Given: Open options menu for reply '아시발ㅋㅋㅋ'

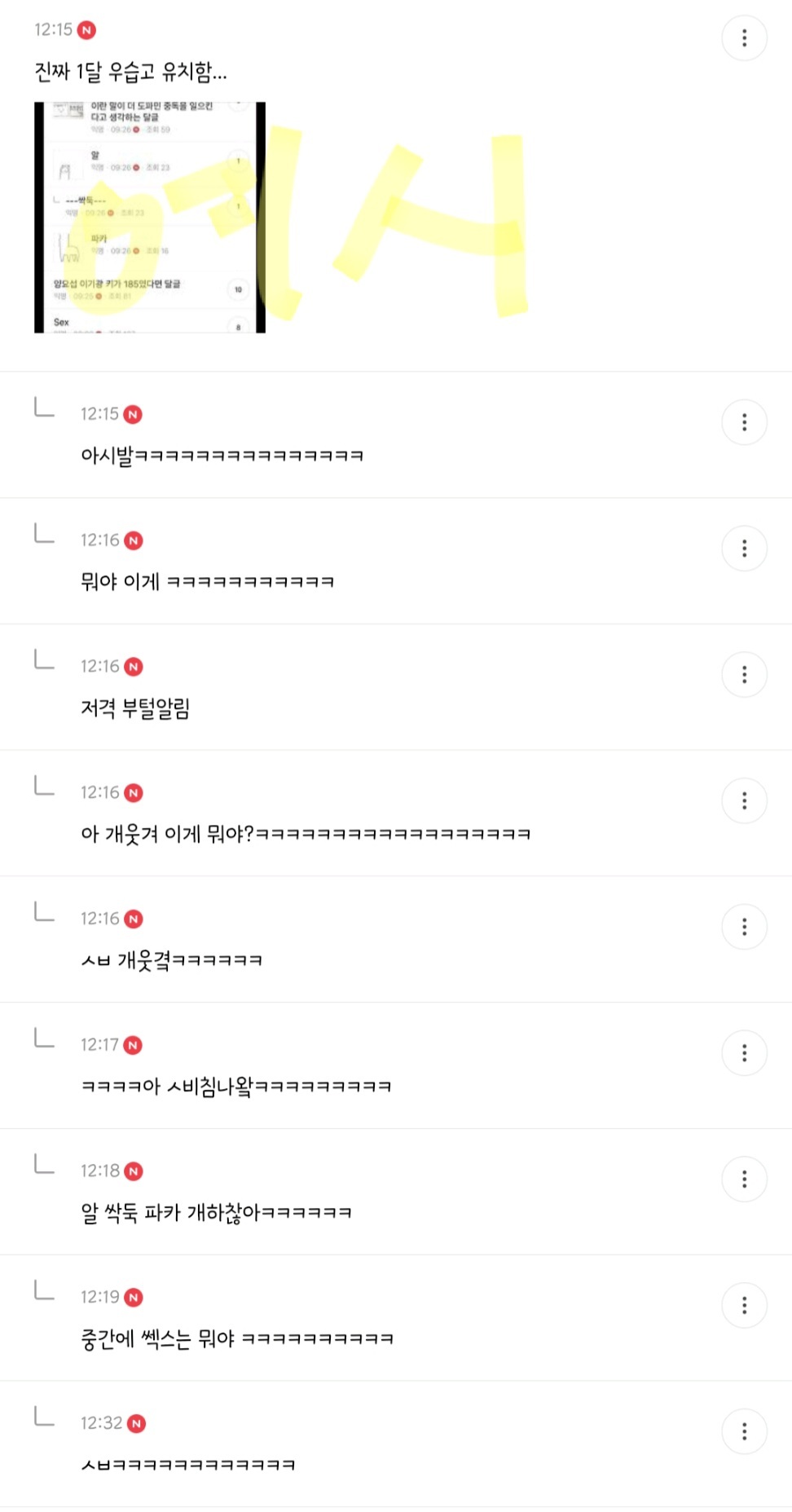Looking at the screenshot, I should point(744,422).
